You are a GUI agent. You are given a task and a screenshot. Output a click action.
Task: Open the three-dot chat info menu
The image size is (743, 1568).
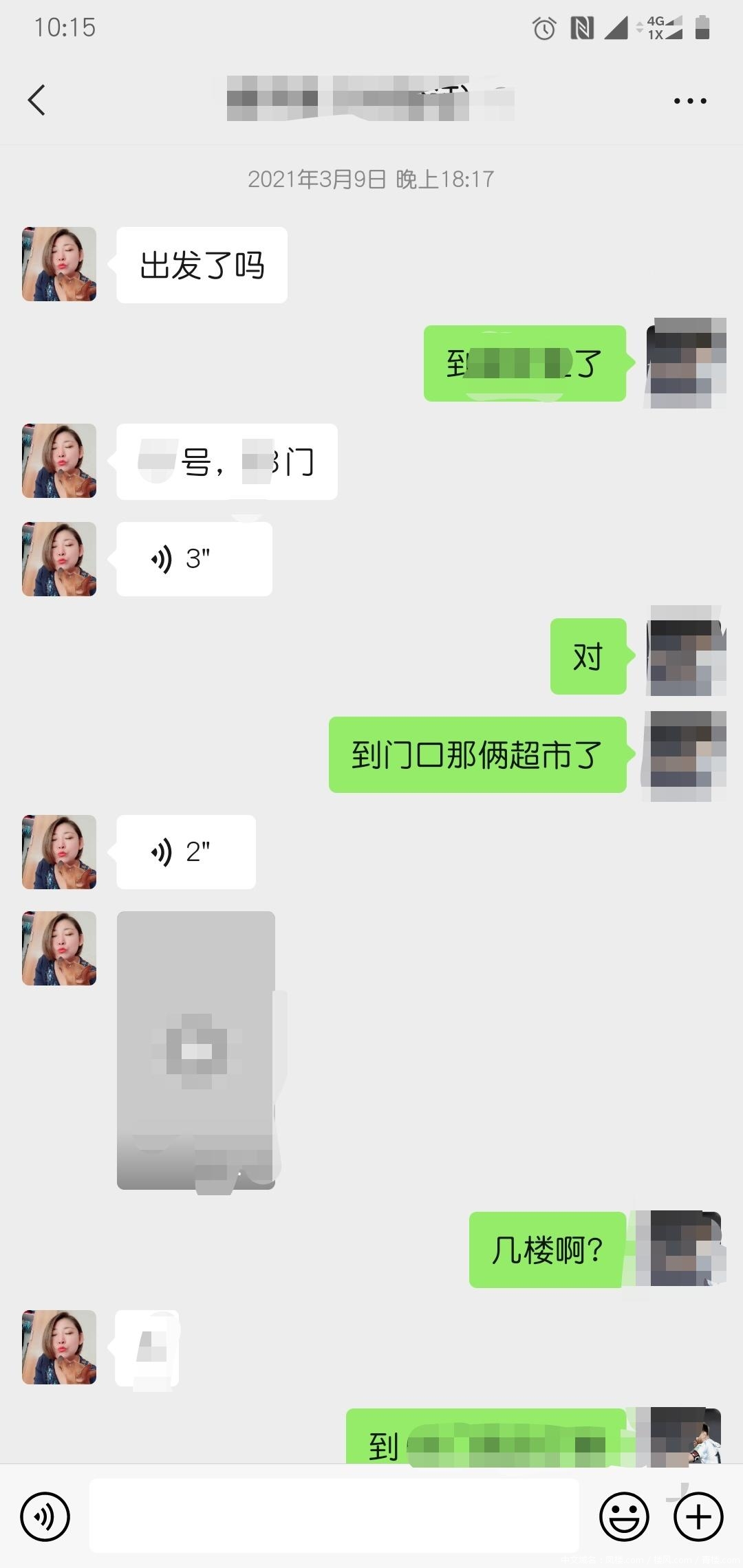(x=690, y=101)
